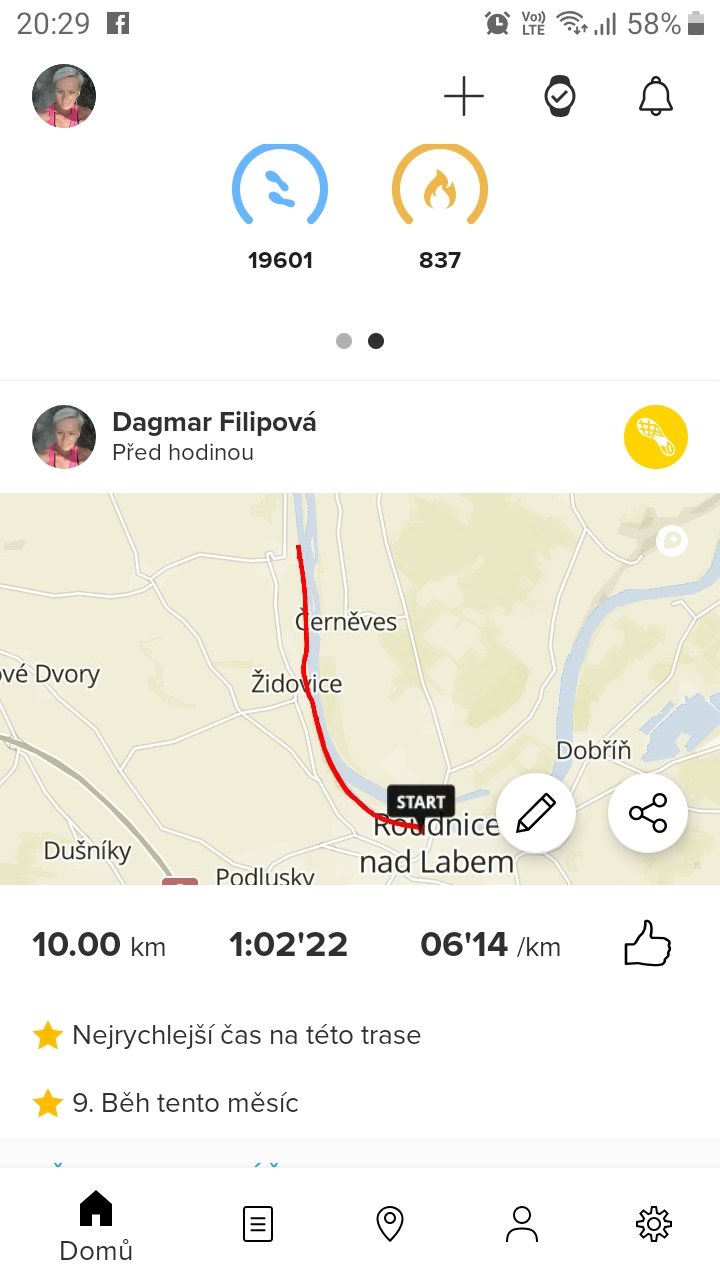720x1280 pixels.
Task: Tap the yellow running activity badge
Action: (656, 437)
